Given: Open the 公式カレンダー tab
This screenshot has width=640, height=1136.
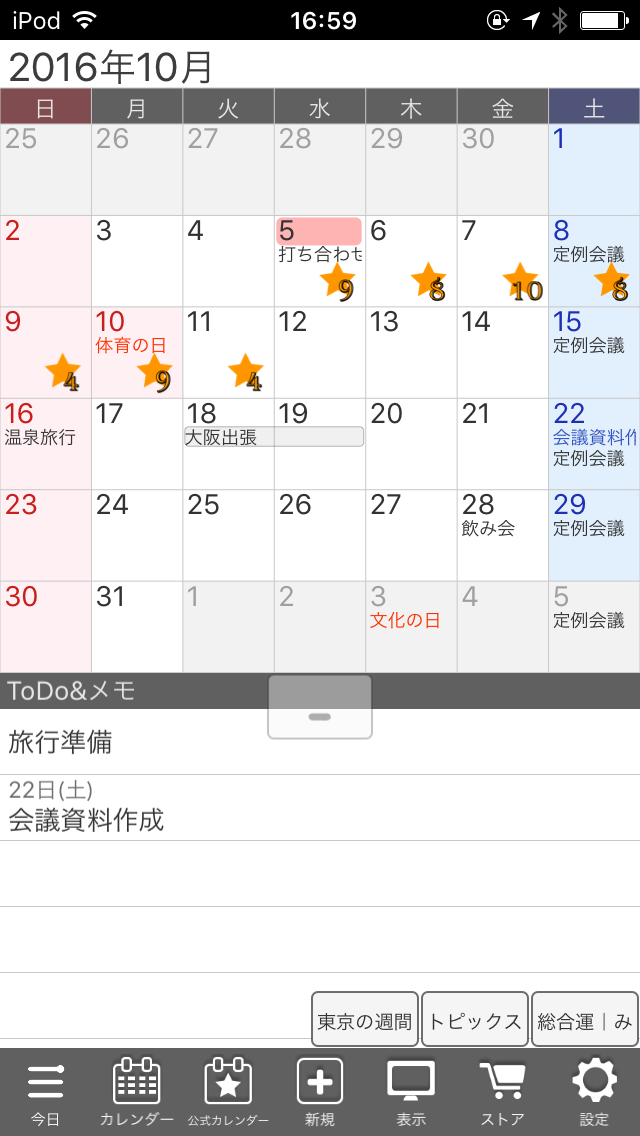Looking at the screenshot, I should coord(228,1092).
